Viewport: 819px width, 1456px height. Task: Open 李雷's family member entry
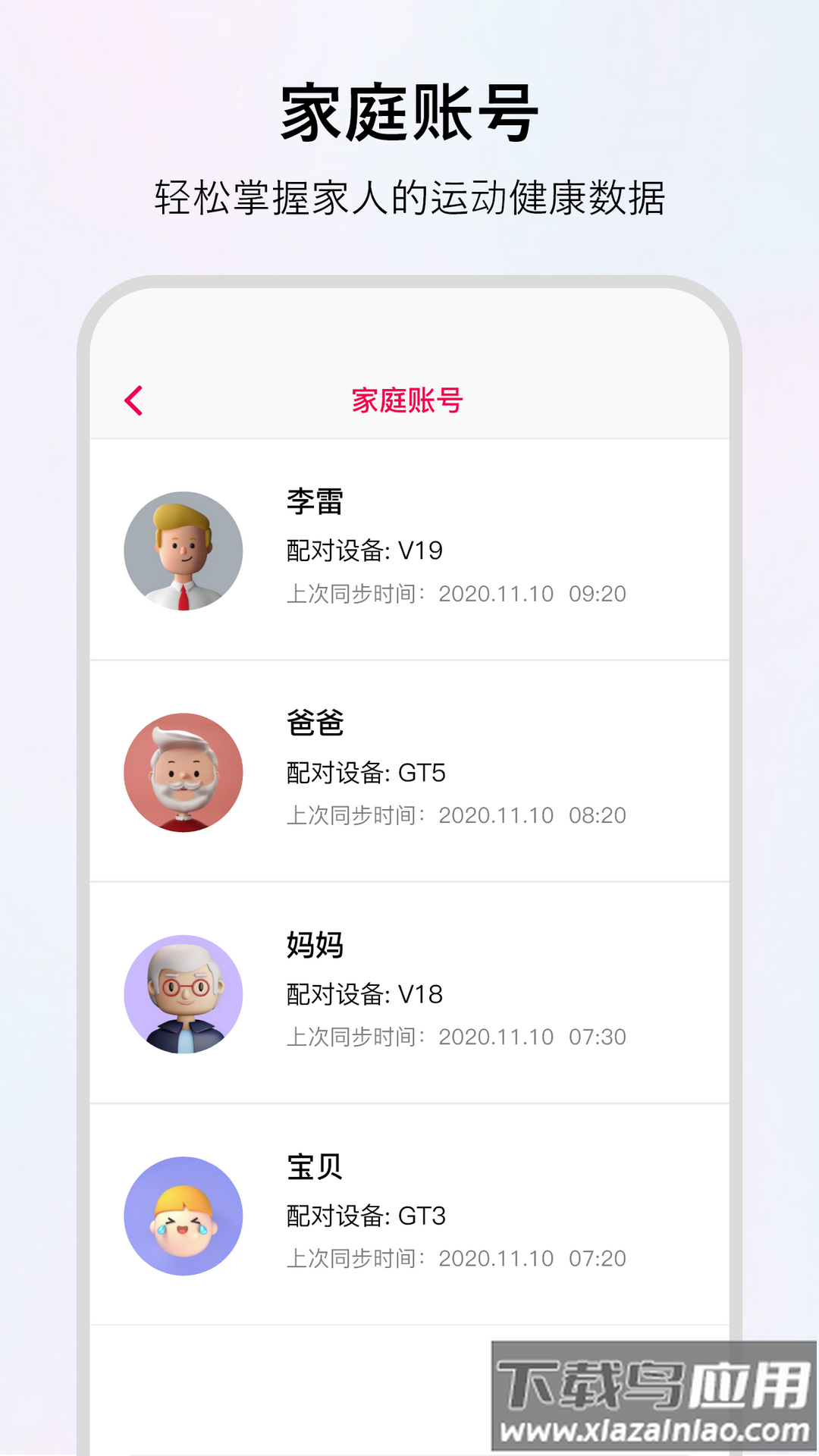[x=409, y=551]
